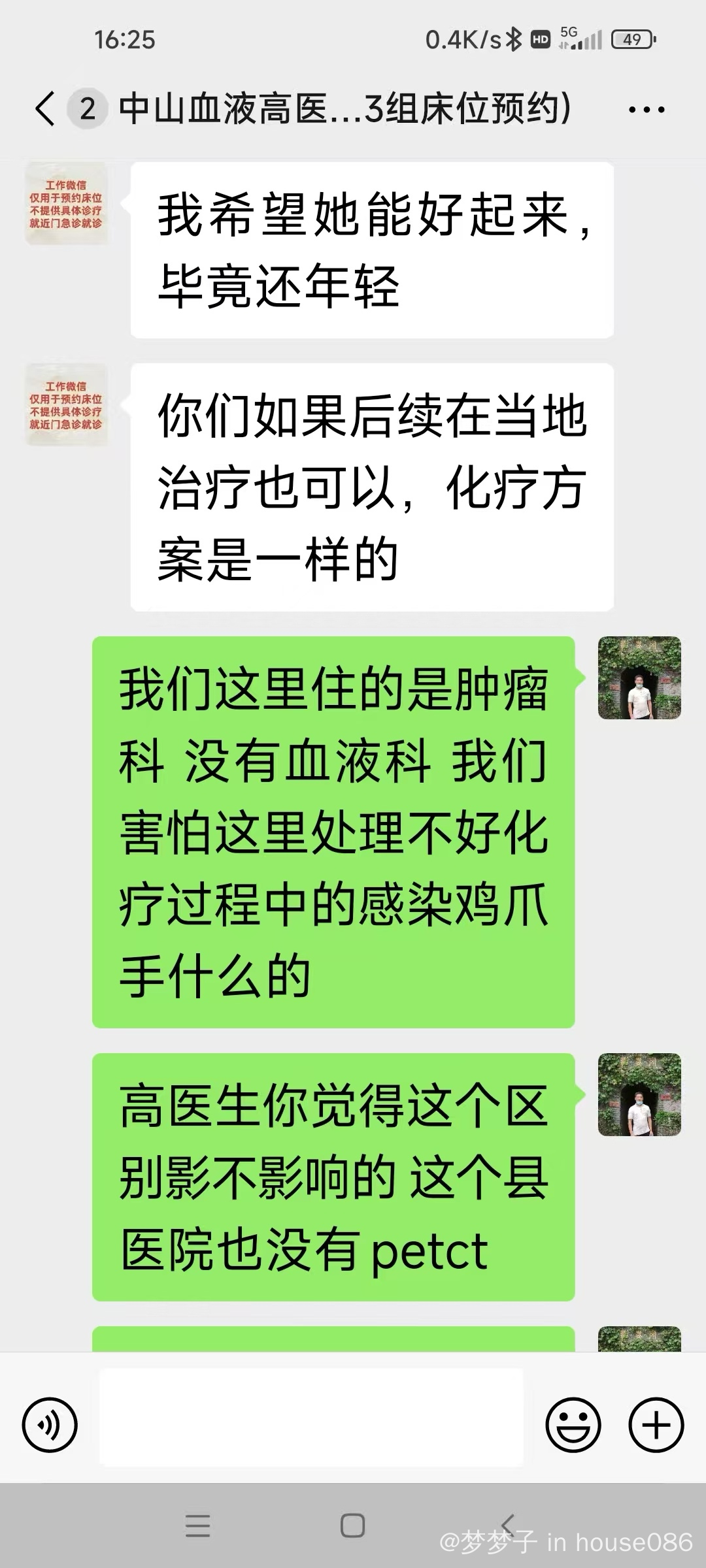Switch to voice message input
The height and width of the screenshot is (1568, 706).
click(50, 1425)
